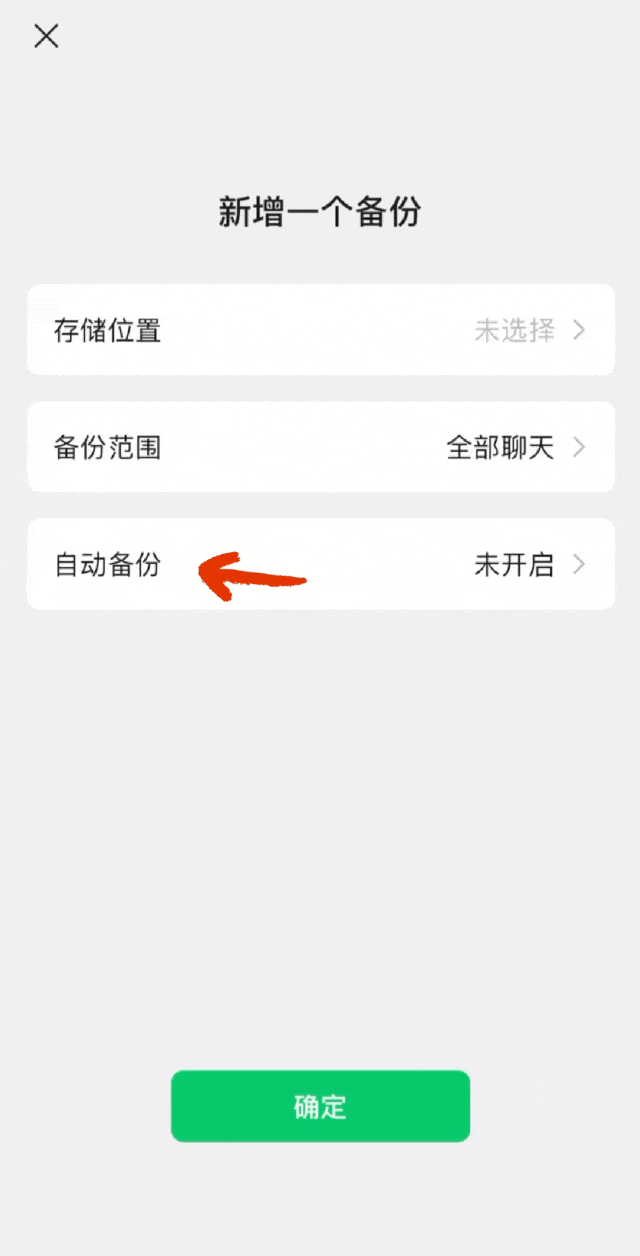Tap the green 确定 confirm button
Screen dimensions: 640x1256
(320, 1106)
